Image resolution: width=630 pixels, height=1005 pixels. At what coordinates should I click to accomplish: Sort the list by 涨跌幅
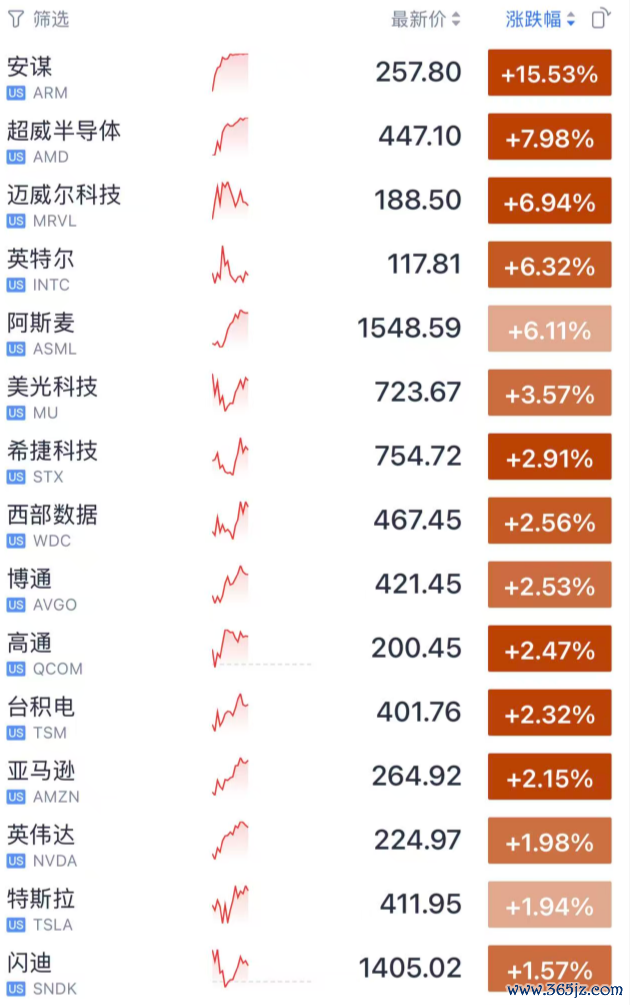pos(540,19)
